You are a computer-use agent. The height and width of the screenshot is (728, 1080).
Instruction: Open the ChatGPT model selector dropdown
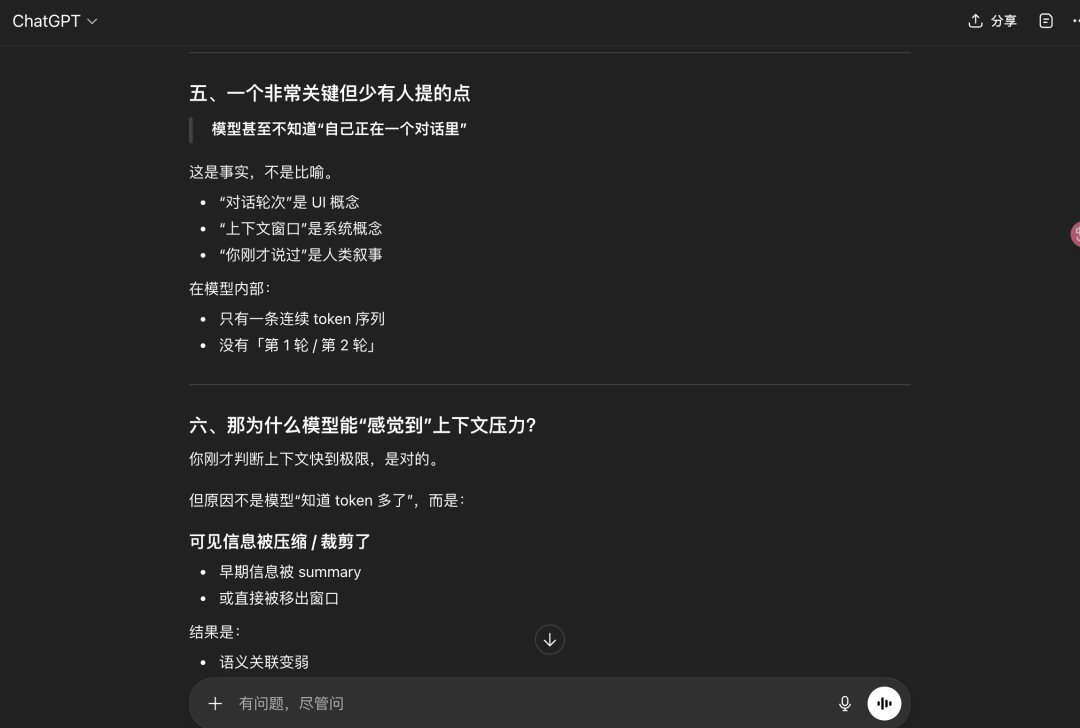point(55,21)
